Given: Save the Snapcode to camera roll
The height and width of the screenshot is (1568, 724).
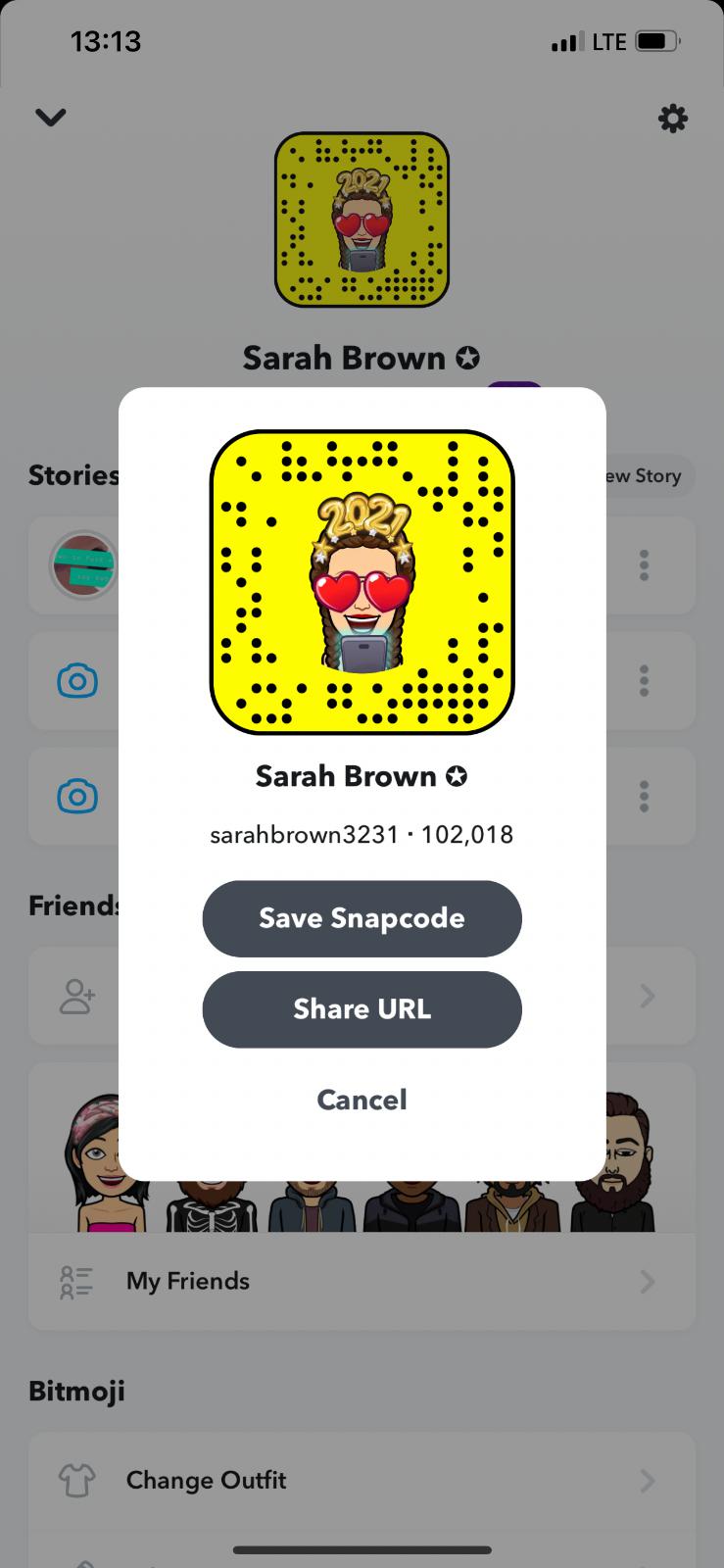Looking at the screenshot, I should pyautogui.click(x=362, y=918).
